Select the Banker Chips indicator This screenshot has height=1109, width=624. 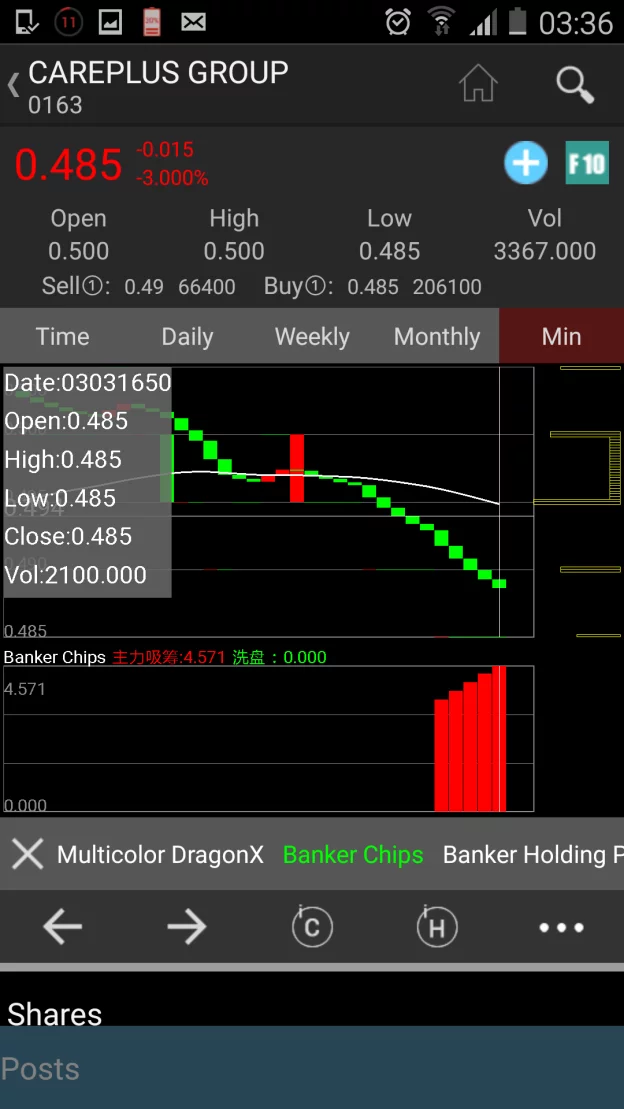[353, 854]
